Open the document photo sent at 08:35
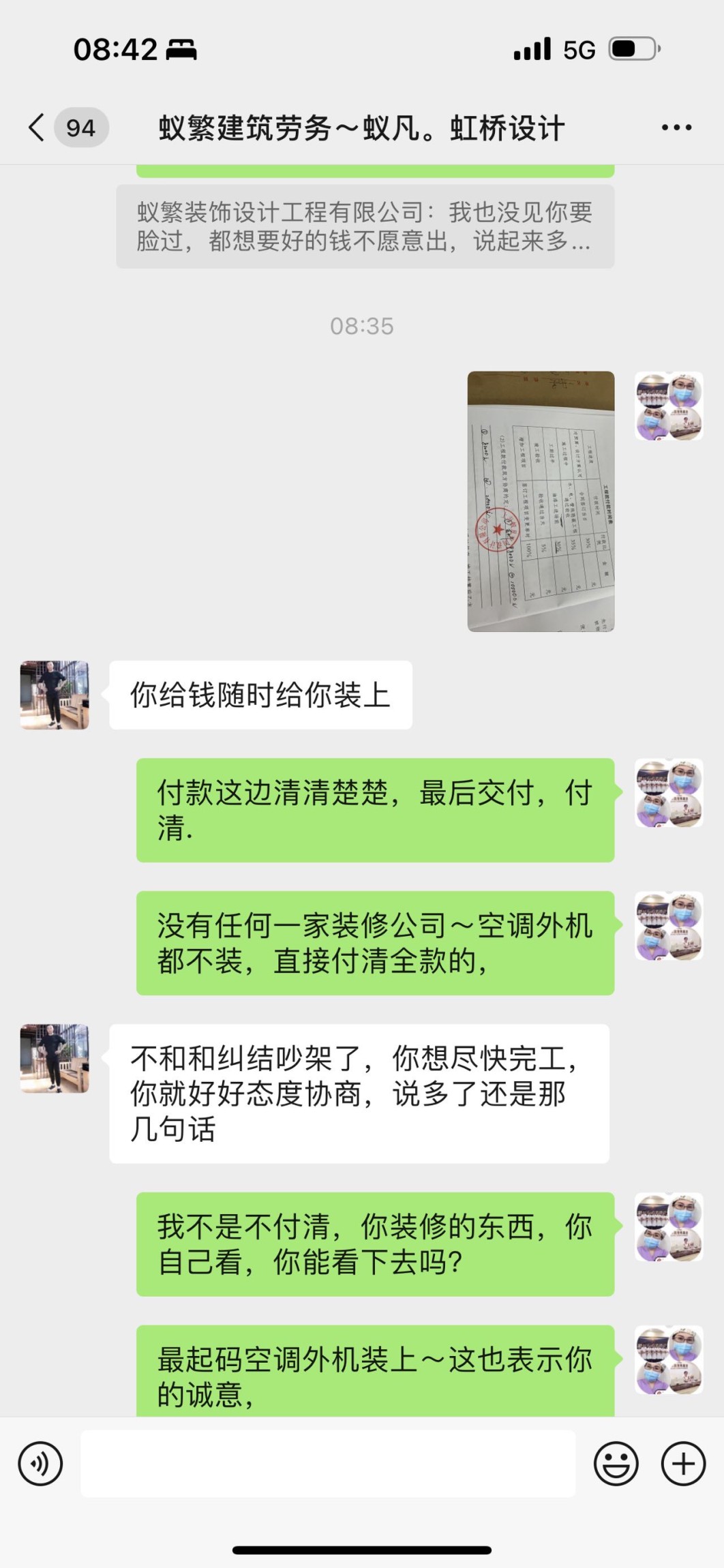724x1568 pixels. 541,501
